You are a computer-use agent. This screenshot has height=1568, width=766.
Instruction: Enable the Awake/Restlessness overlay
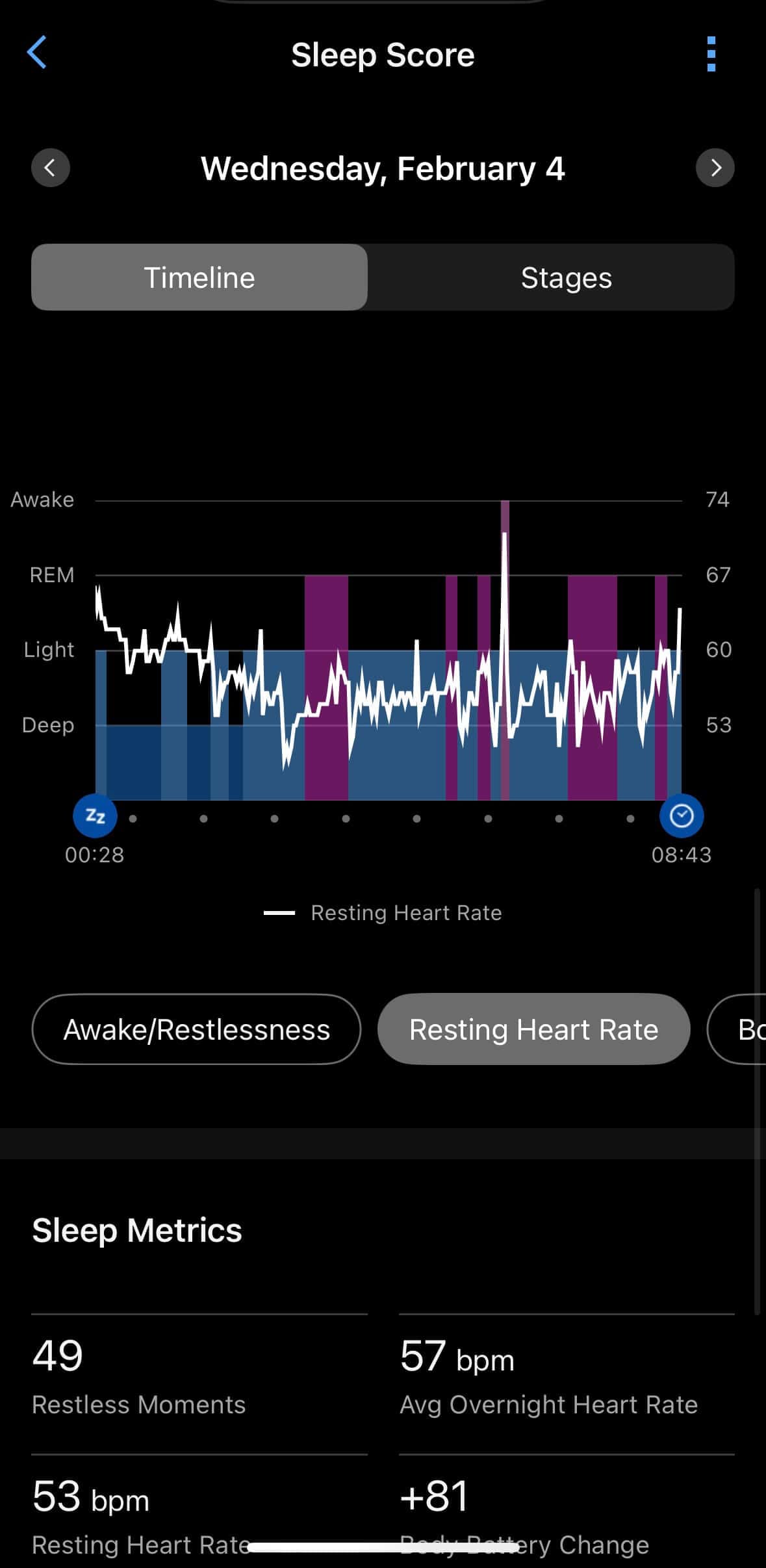click(196, 1029)
